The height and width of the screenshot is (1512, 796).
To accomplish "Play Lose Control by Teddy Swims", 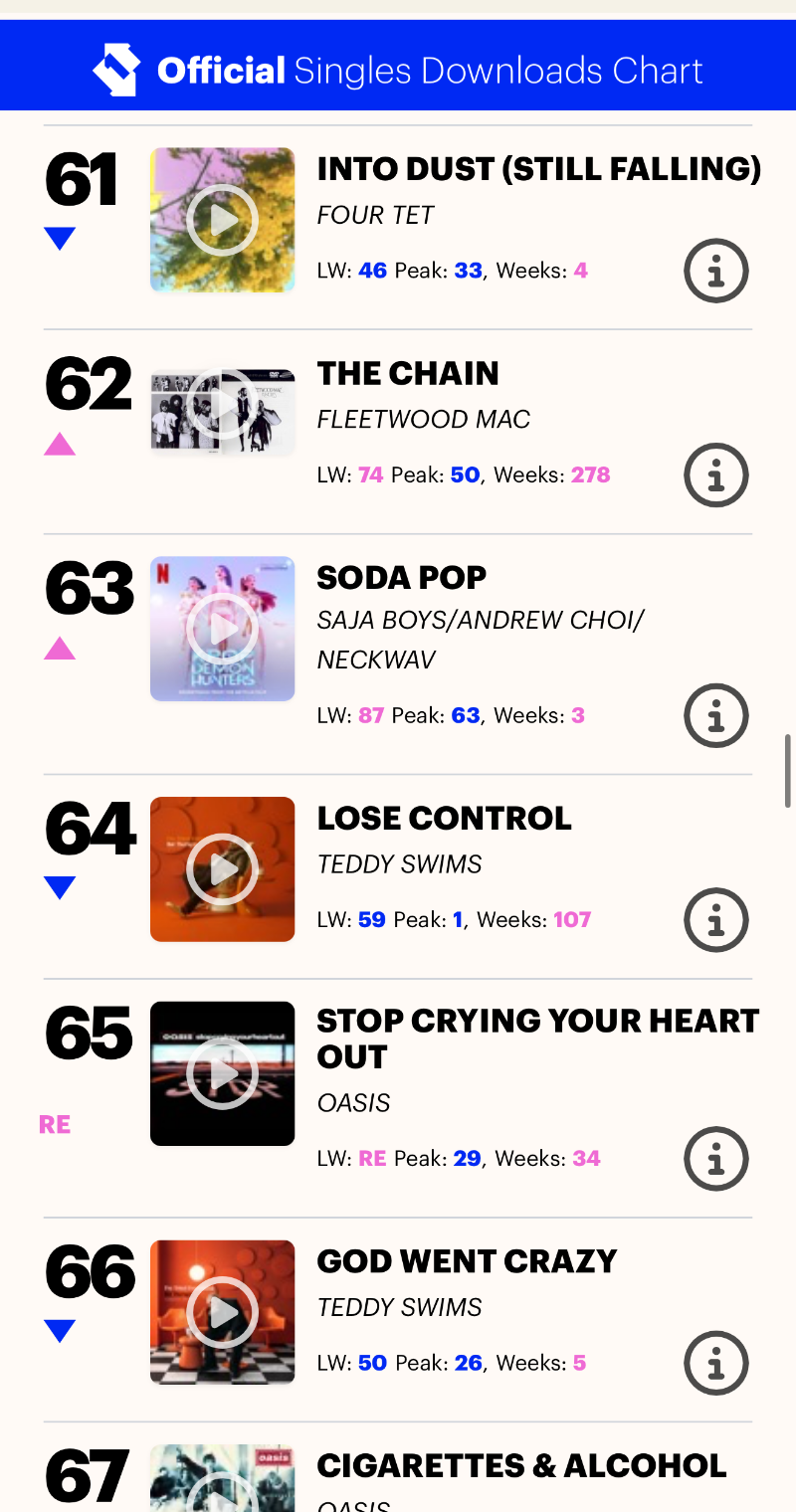I will (x=222, y=869).
